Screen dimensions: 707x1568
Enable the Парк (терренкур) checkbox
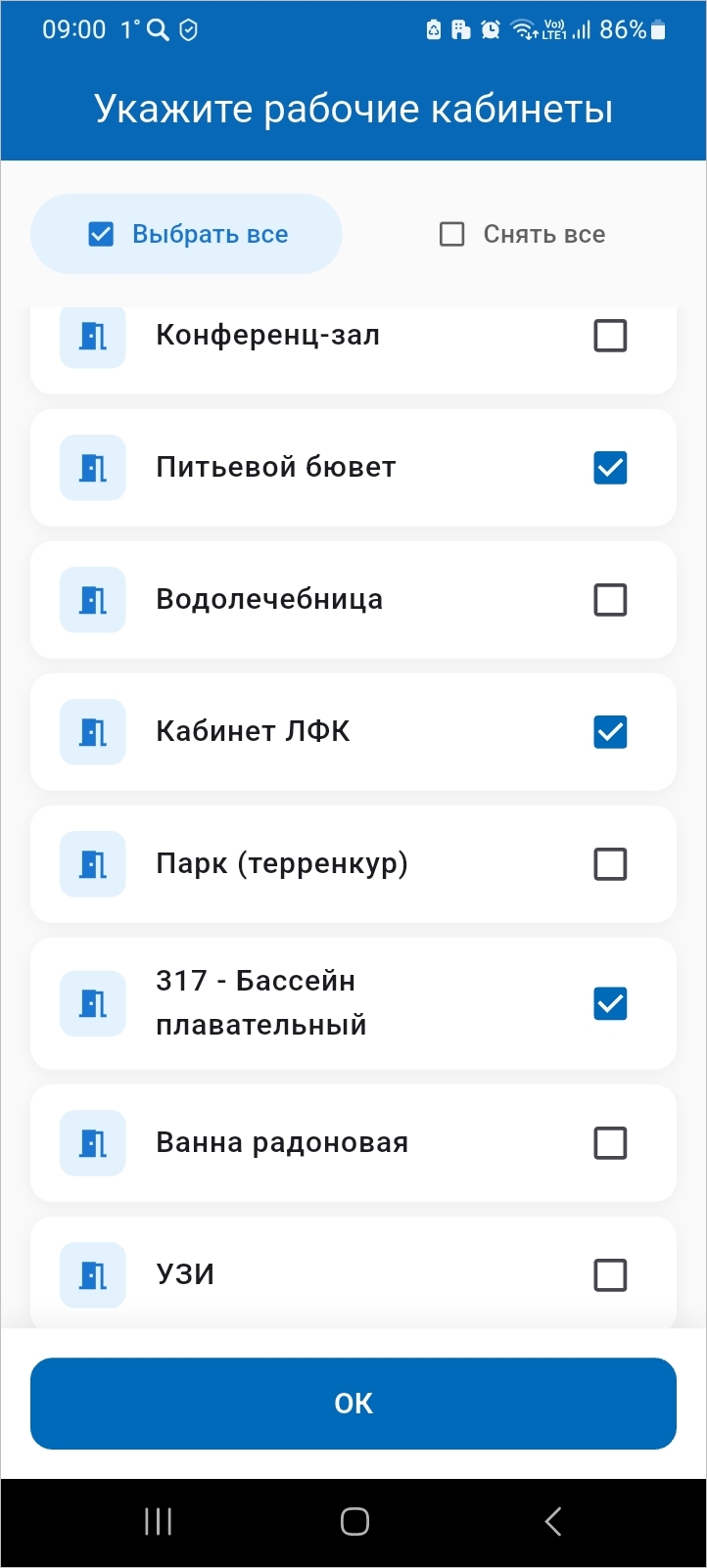click(610, 864)
